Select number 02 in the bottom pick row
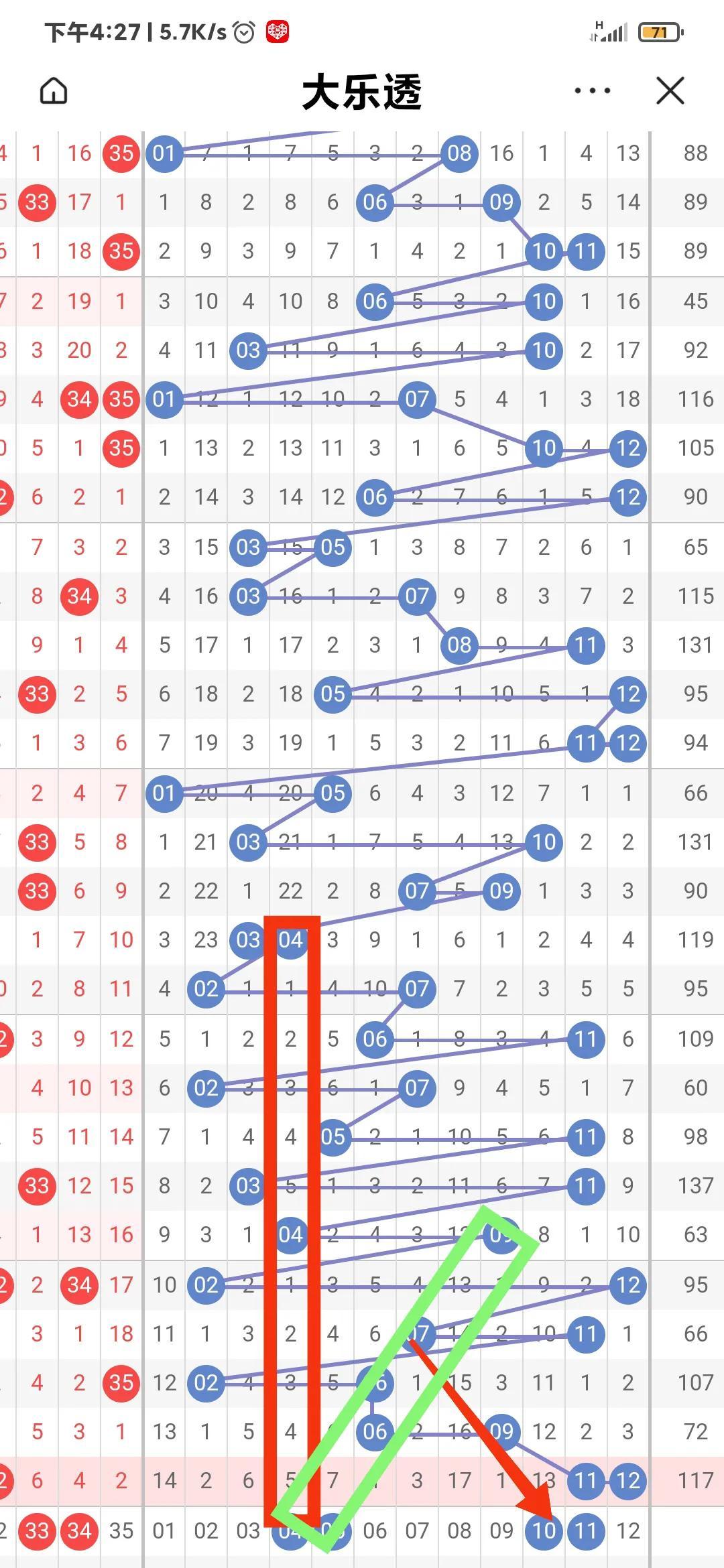Image resolution: width=724 pixels, height=1568 pixels. (x=206, y=1530)
